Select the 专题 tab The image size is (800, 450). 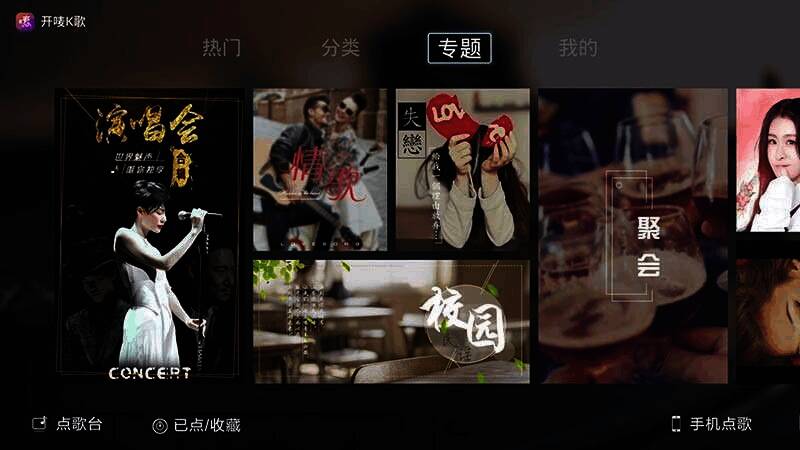[460, 48]
